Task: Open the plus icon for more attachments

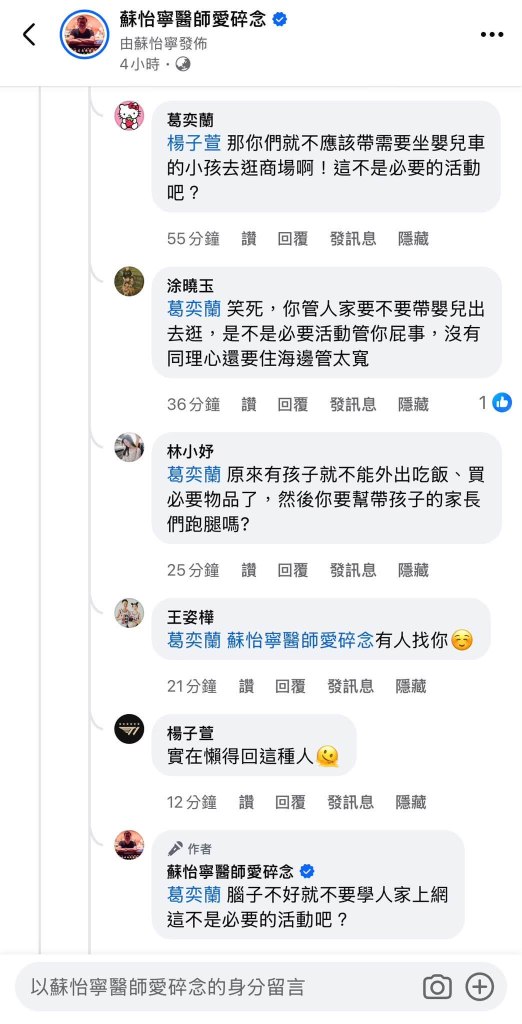Action: pyautogui.click(x=480, y=986)
